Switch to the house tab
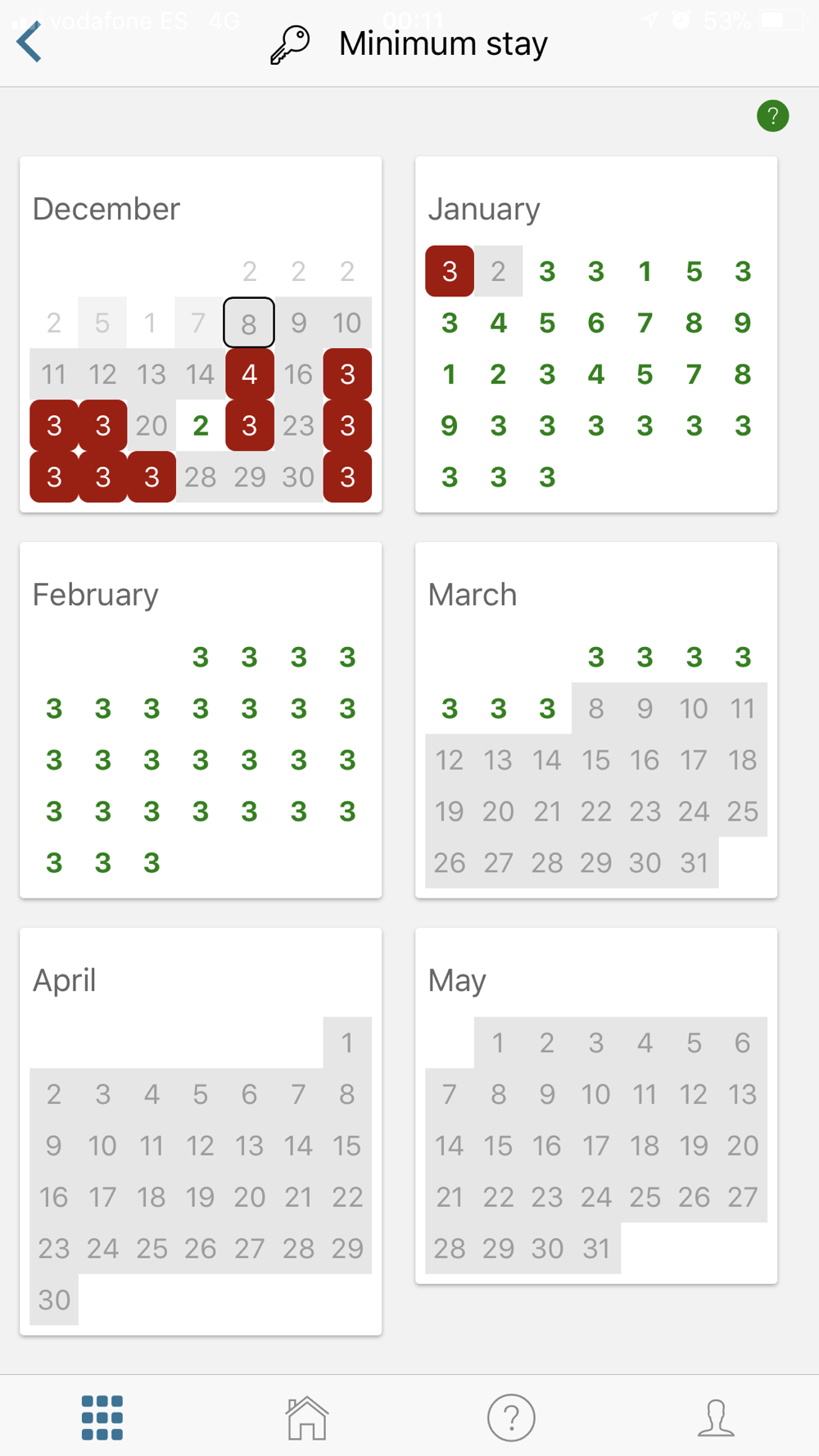Image resolution: width=819 pixels, height=1456 pixels. coord(307,1418)
